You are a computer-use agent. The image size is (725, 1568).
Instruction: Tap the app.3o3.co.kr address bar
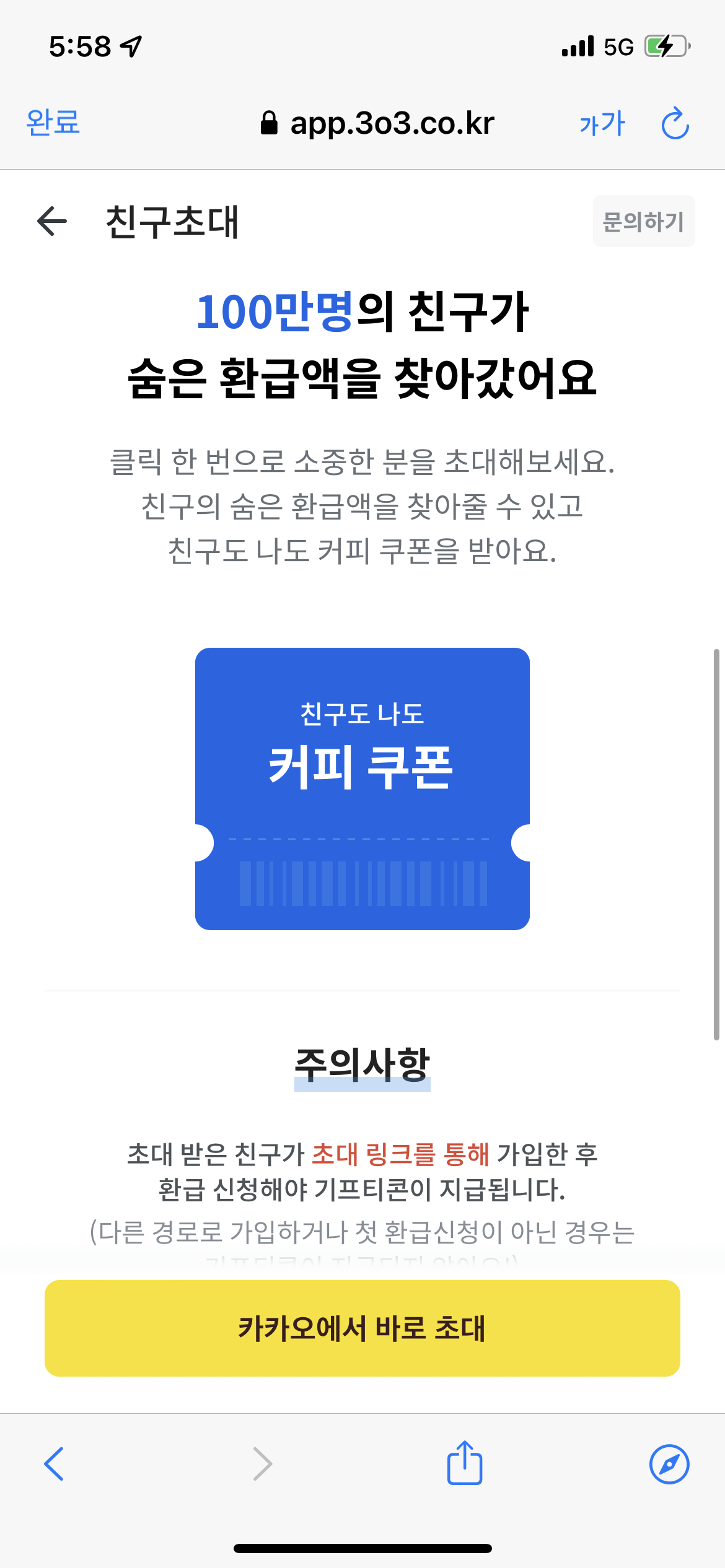point(378,123)
